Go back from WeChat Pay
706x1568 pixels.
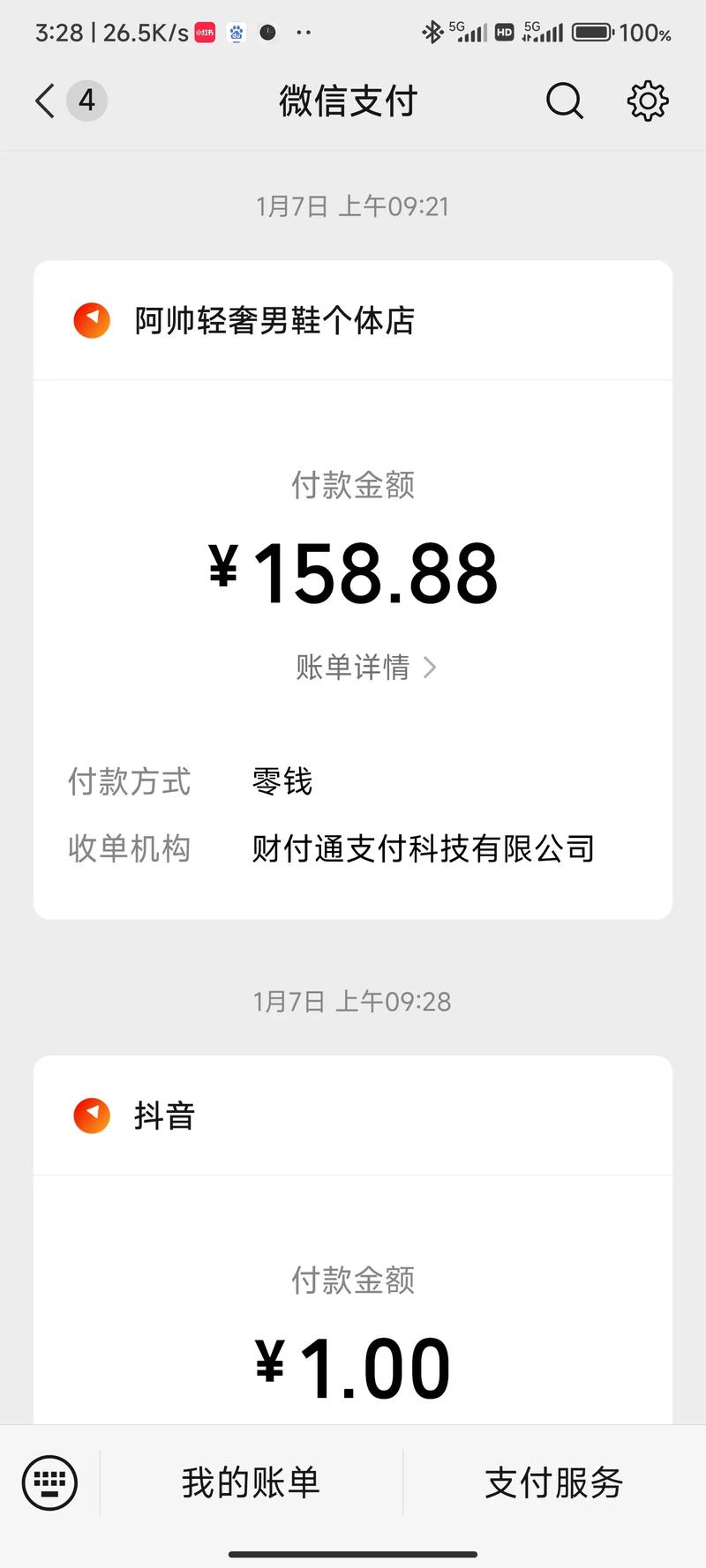coord(46,101)
